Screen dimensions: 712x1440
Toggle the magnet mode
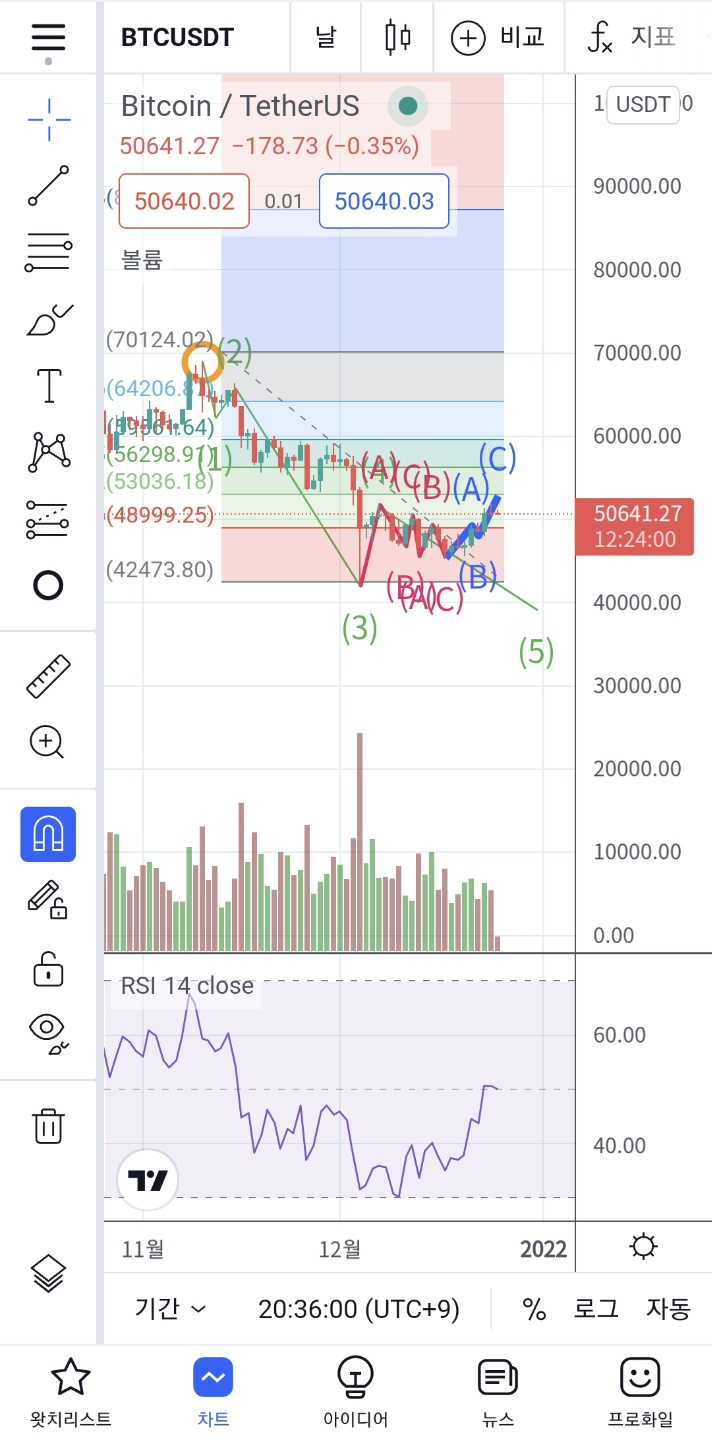click(48, 834)
